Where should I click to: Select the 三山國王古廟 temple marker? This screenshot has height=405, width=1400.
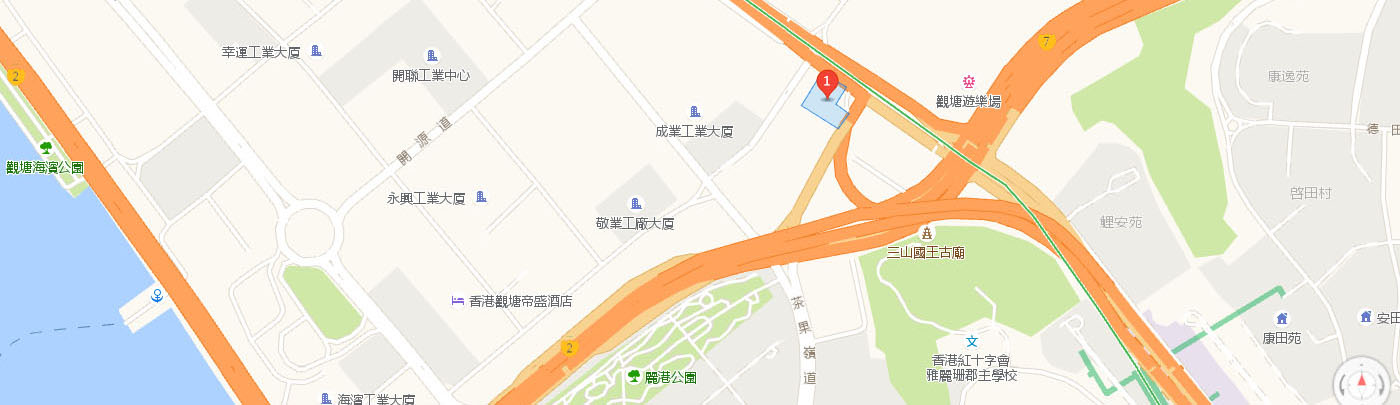pyautogui.click(x=925, y=234)
